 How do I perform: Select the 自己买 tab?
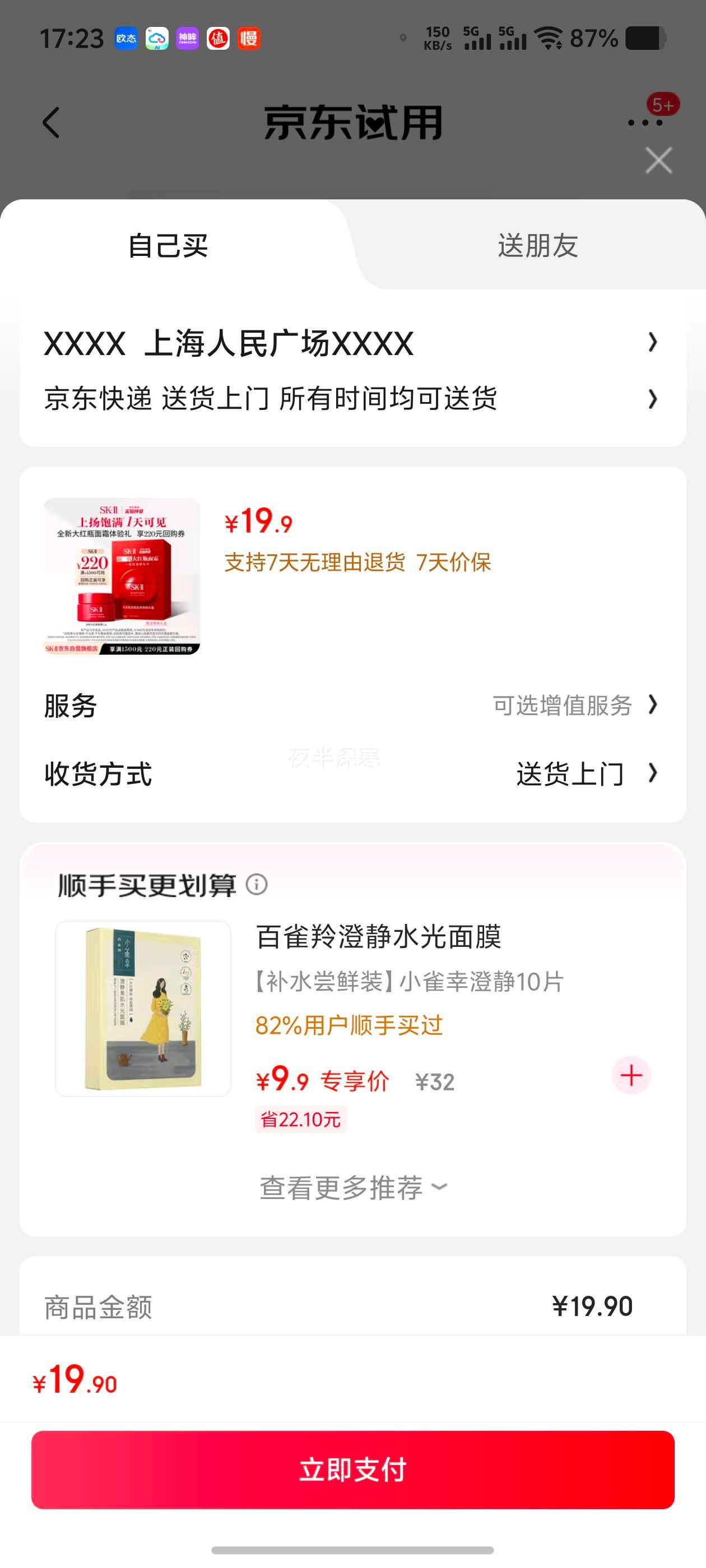[168, 246]
